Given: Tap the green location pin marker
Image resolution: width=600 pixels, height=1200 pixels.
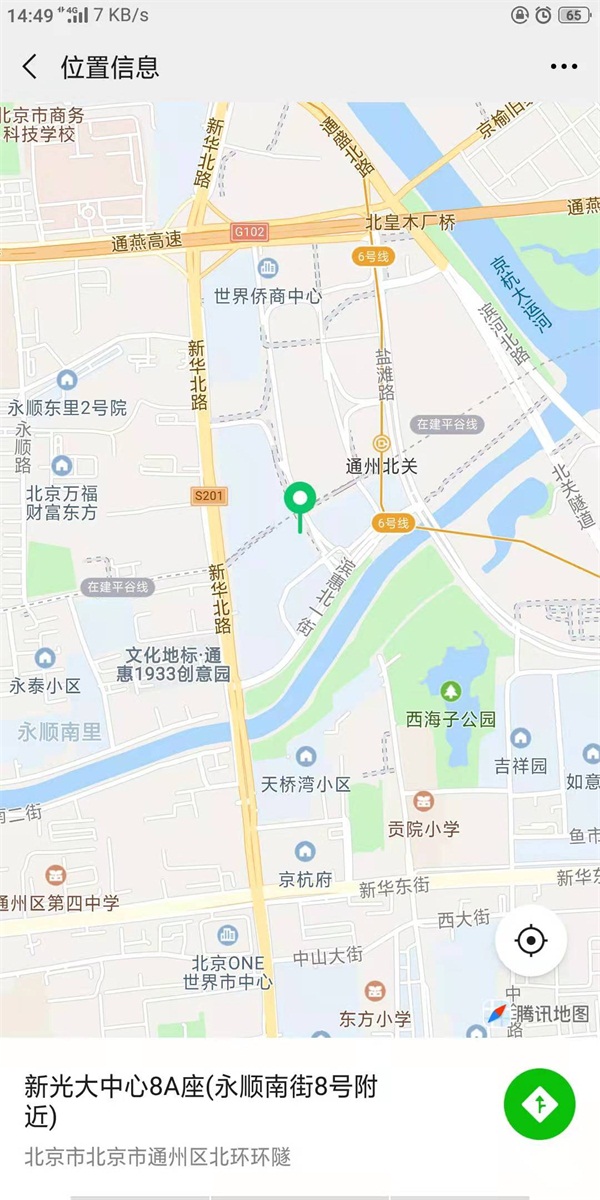Looking at the screenshot, I should coord(300,499).
